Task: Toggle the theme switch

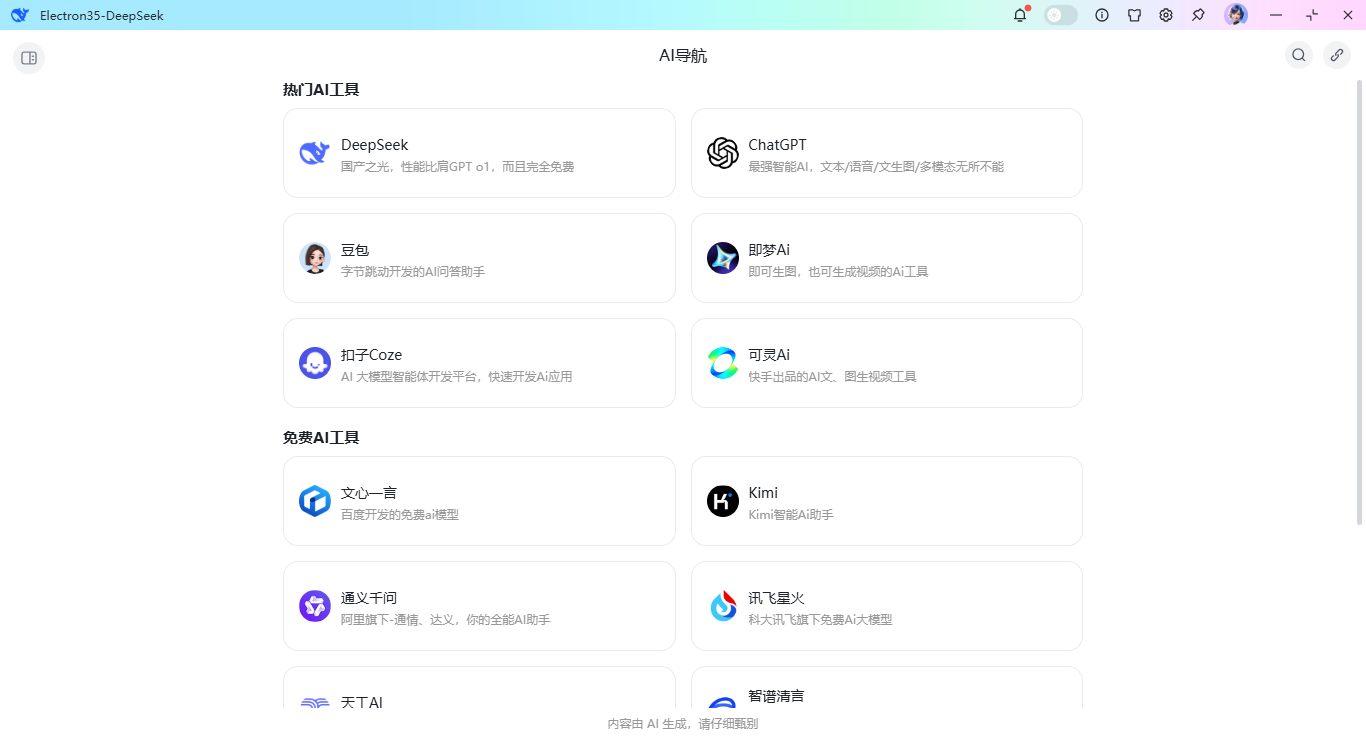Action: pyautogui.click(x=1061, y=15)
